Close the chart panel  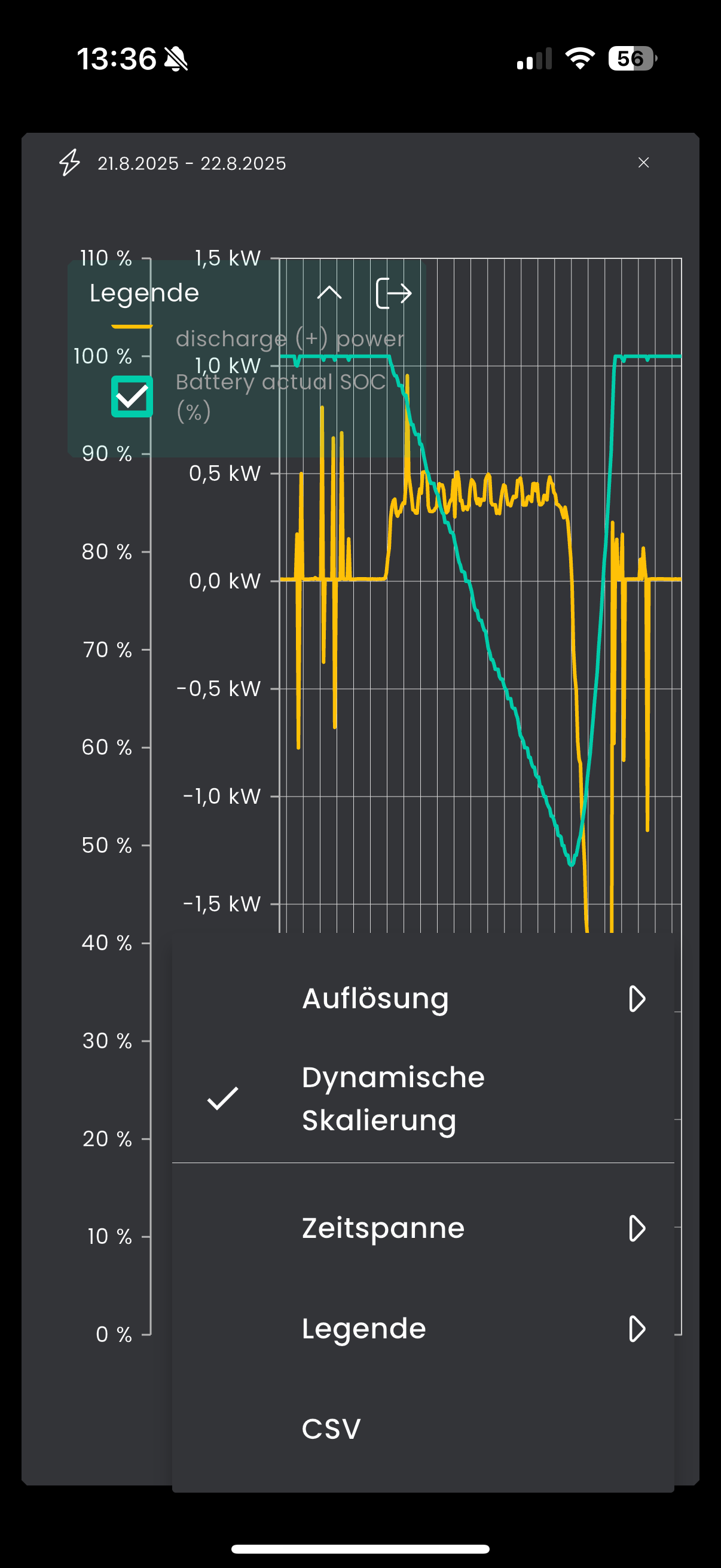coord(643,163)
